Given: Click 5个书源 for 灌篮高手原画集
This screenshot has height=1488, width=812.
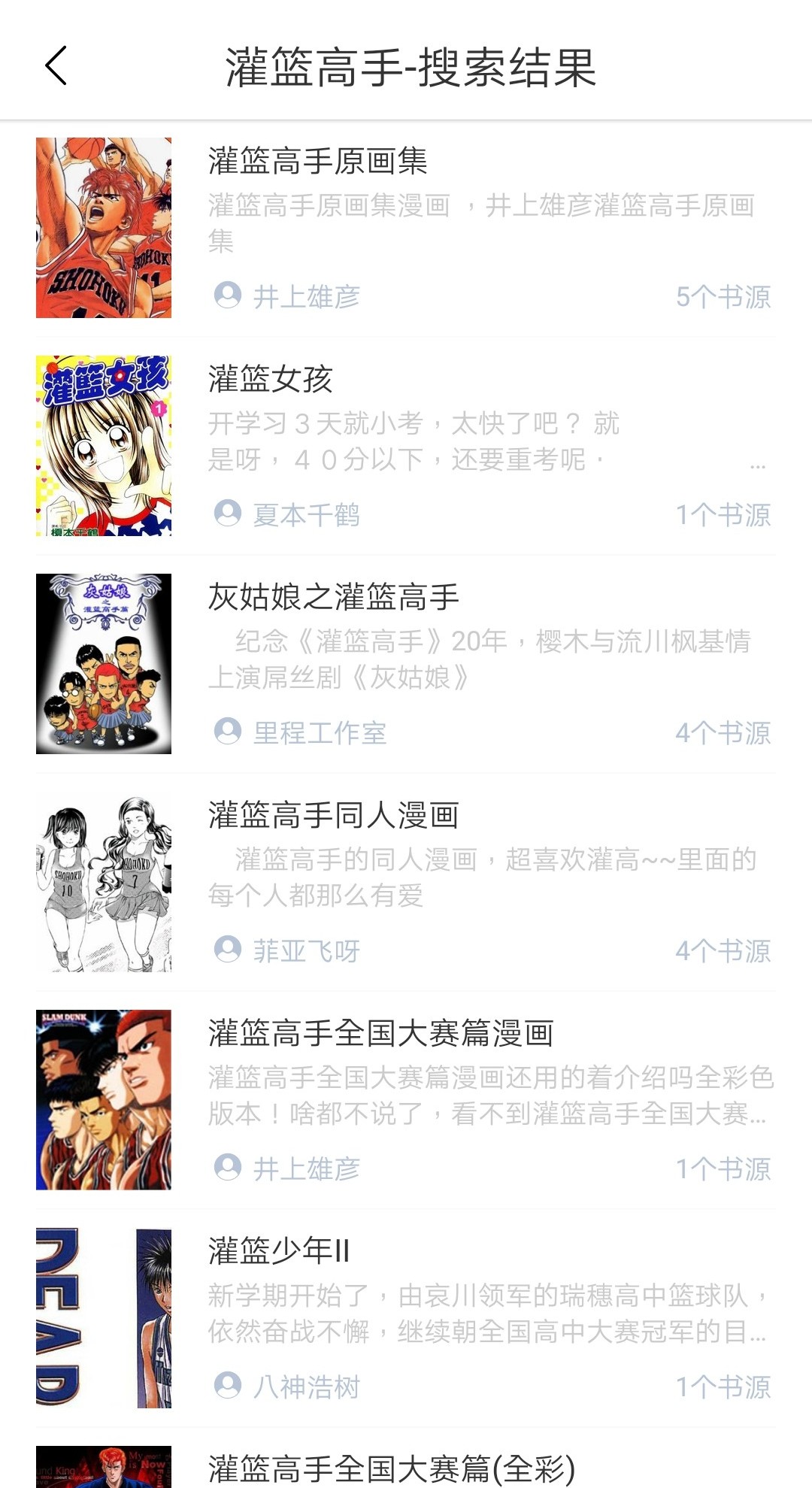Looking at the screenshot, I should point(725,298).
